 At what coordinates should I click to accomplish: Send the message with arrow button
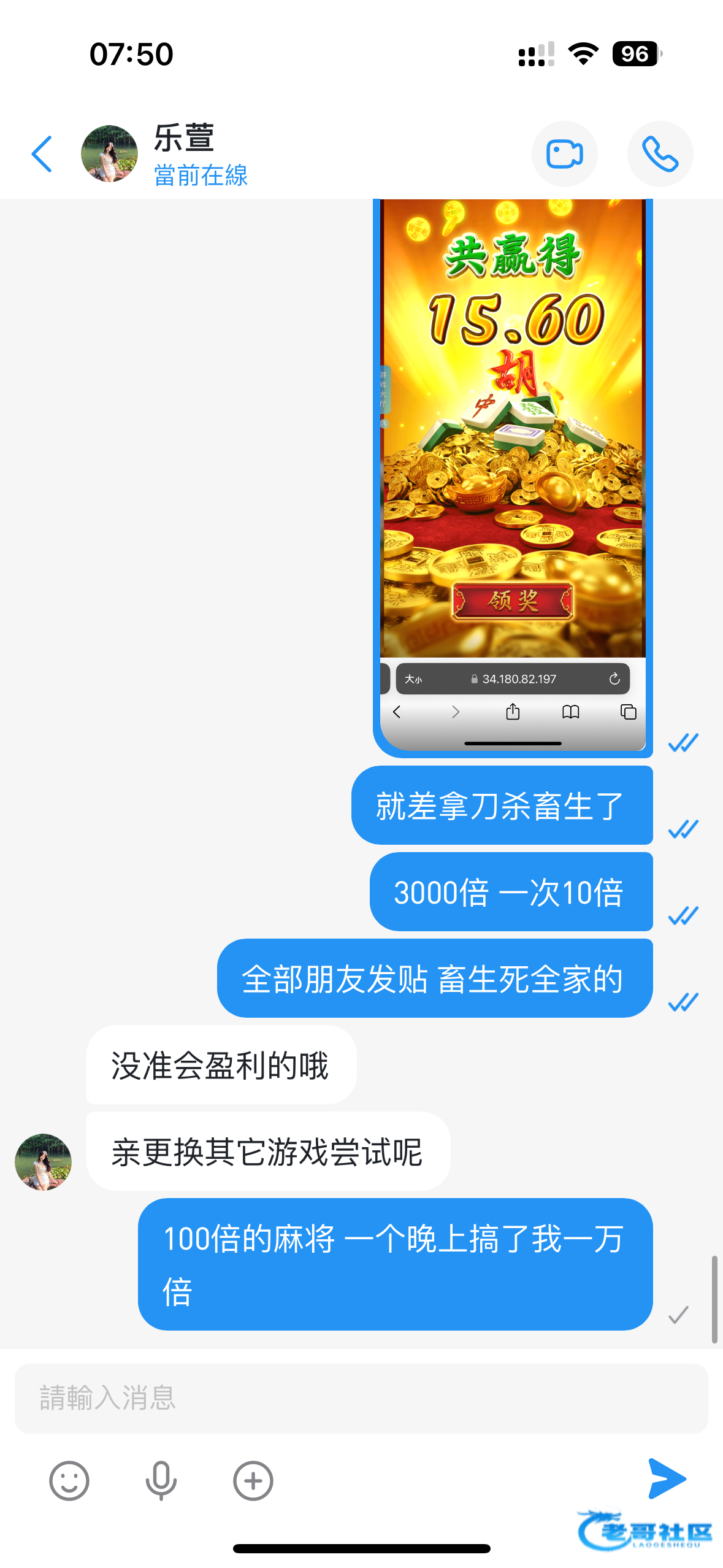(667, 1478)
